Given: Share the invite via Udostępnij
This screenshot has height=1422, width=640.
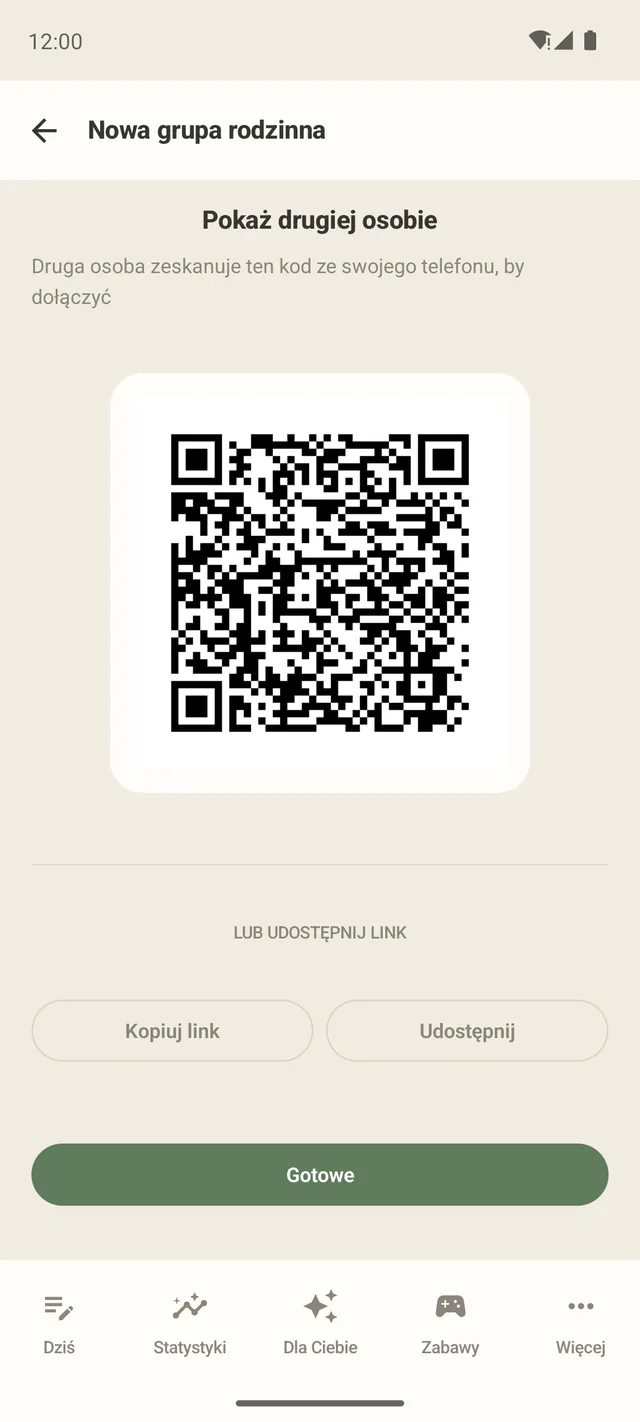Looking at the screenshot, I should tap(467, 1031).
